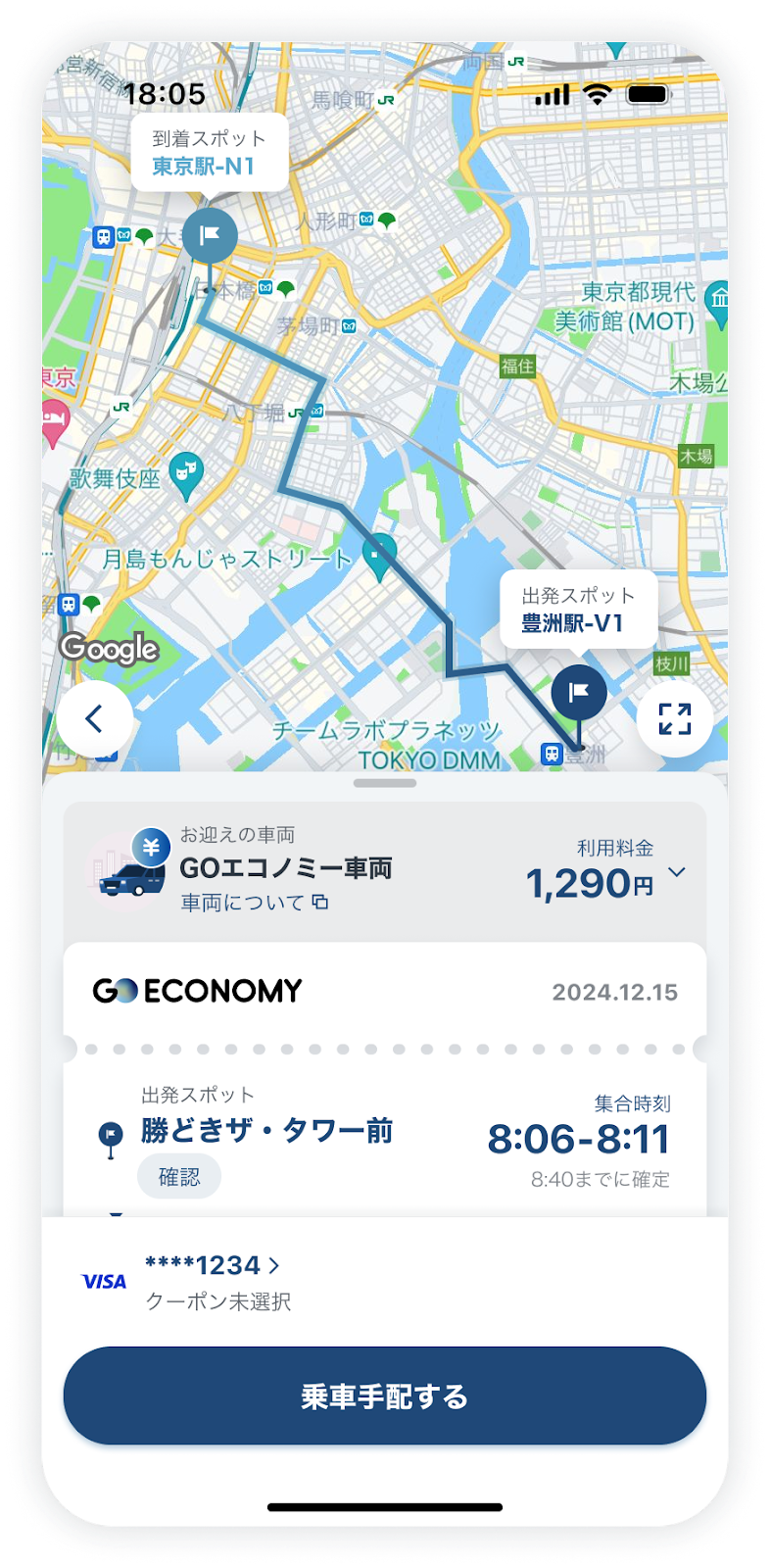Open the 車両について vehicle info link
The height and width of the screenshot is (1568, 770).
pyautogui.click(x=254, y=903)
